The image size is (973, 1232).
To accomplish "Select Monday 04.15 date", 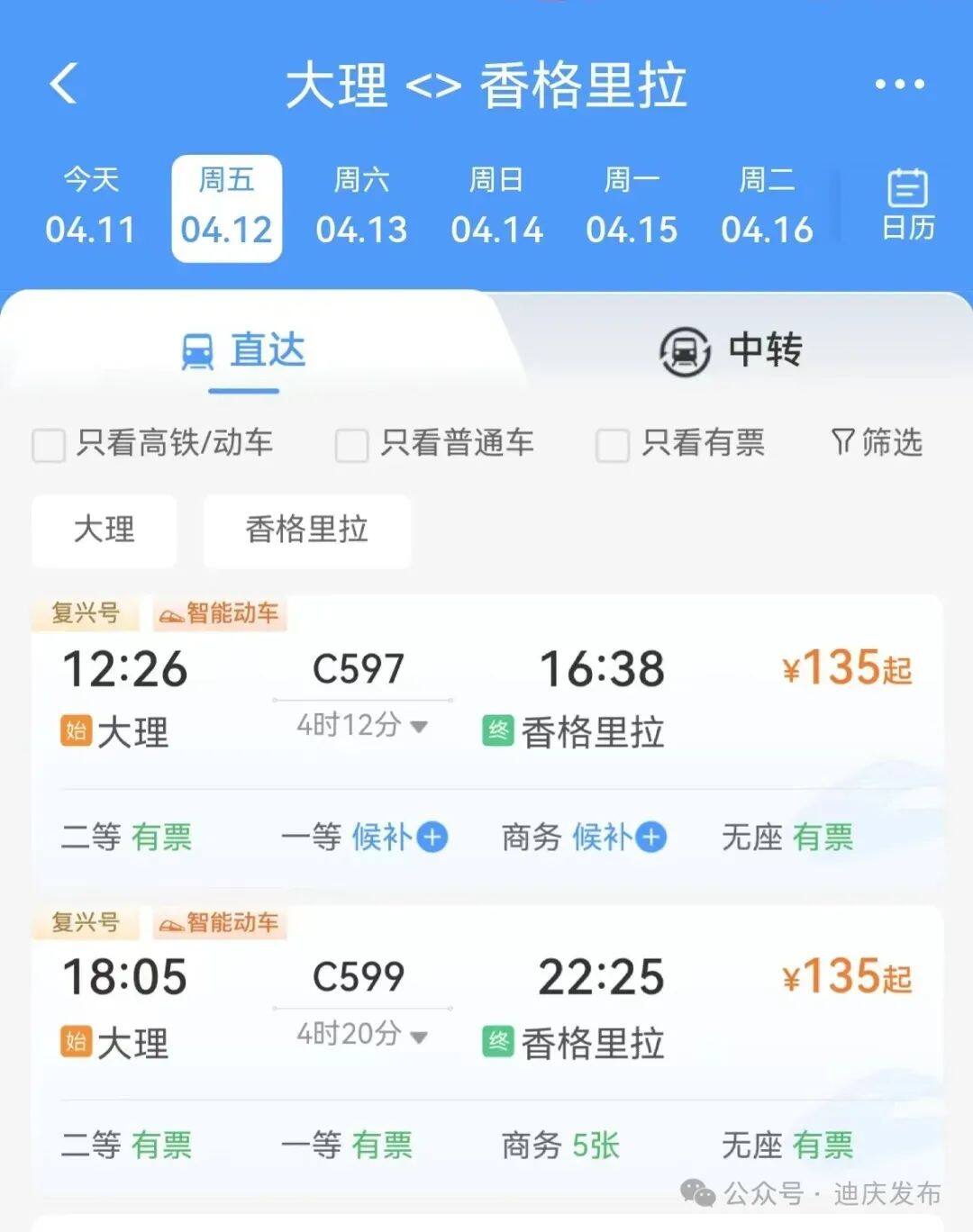I will click(632, 207).
